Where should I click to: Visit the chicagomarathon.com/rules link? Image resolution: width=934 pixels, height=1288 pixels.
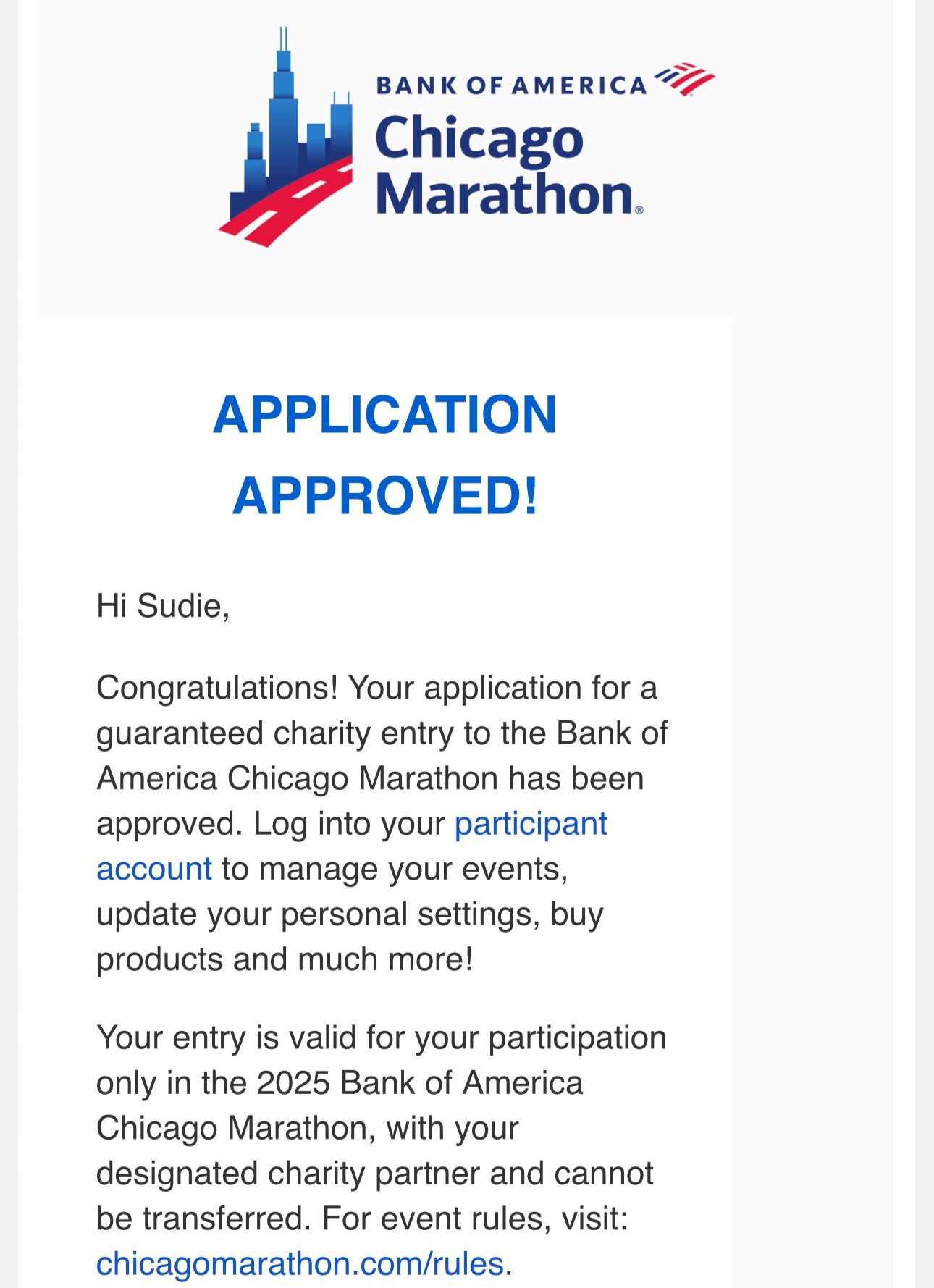(300, 1263)
